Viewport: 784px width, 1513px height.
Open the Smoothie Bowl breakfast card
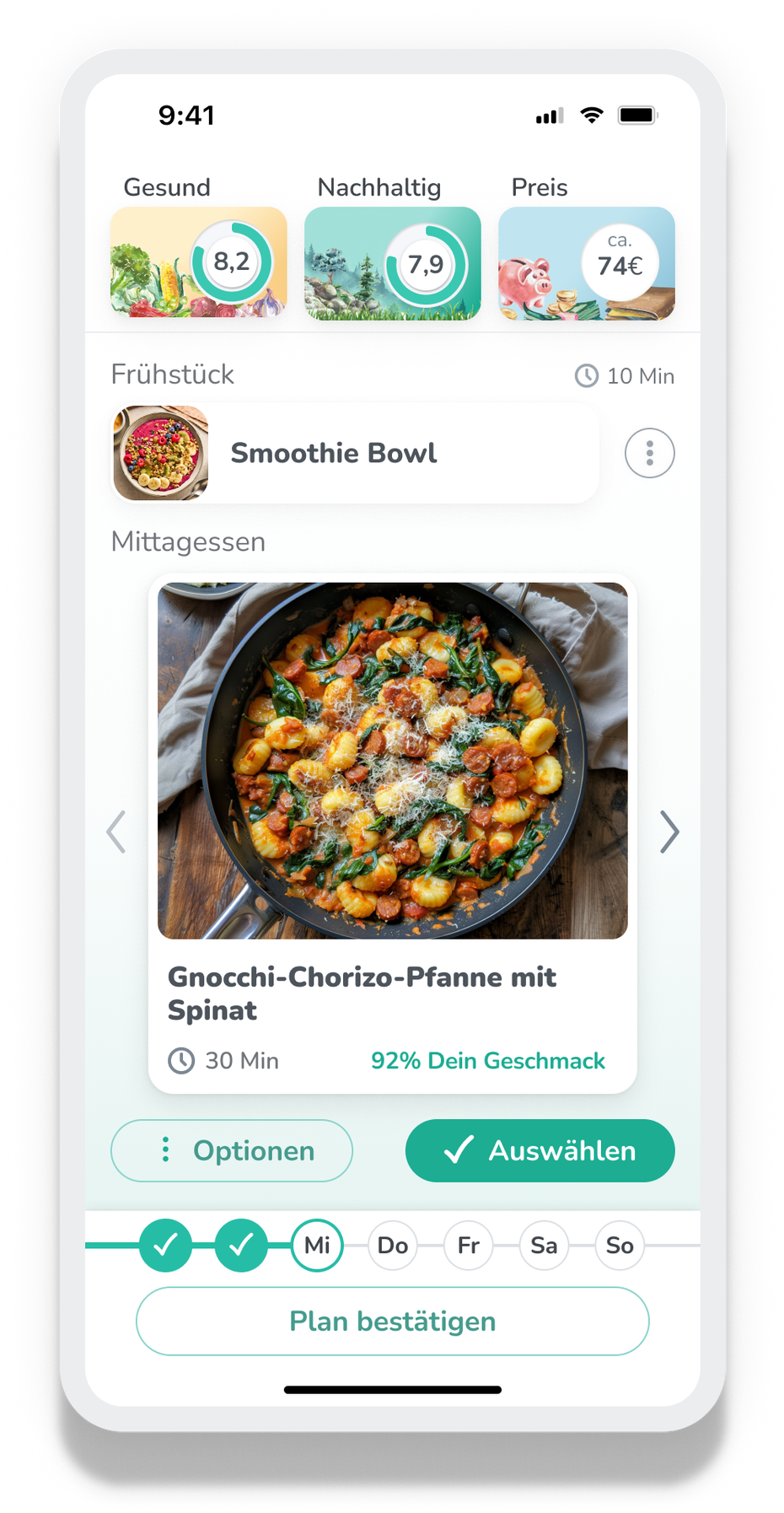[x=355, y=453]
